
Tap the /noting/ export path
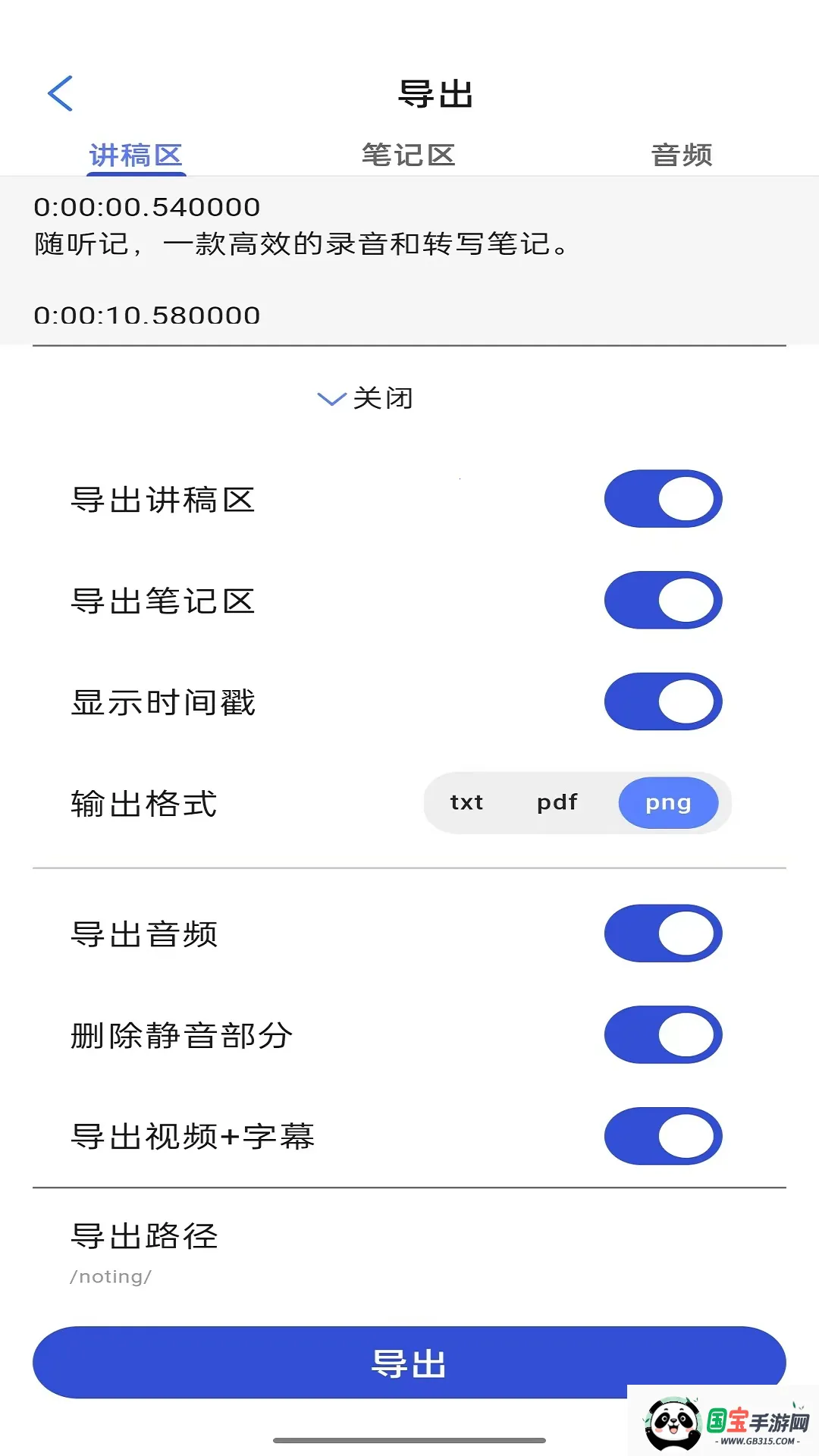point(111,1276)
